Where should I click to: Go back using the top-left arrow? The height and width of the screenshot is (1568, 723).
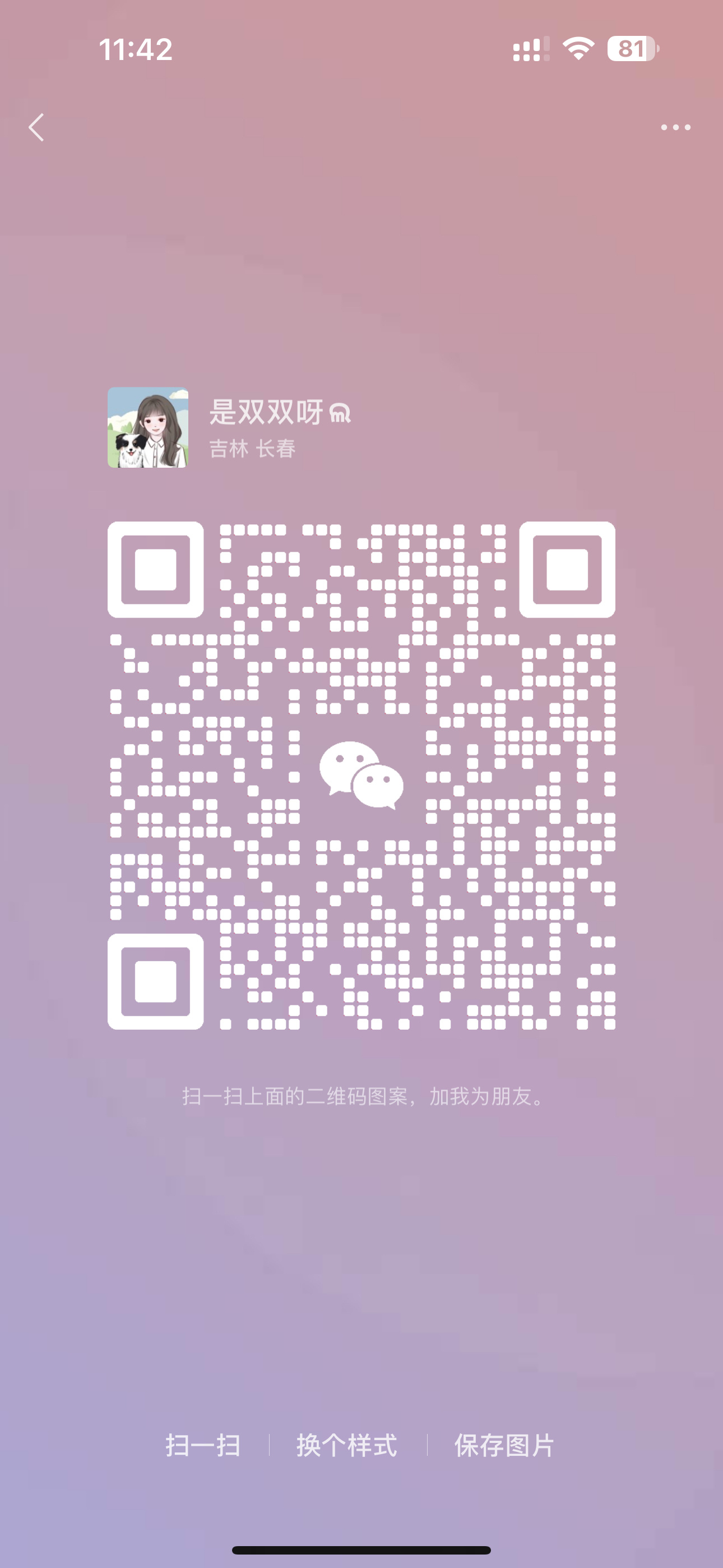point(36,127)
